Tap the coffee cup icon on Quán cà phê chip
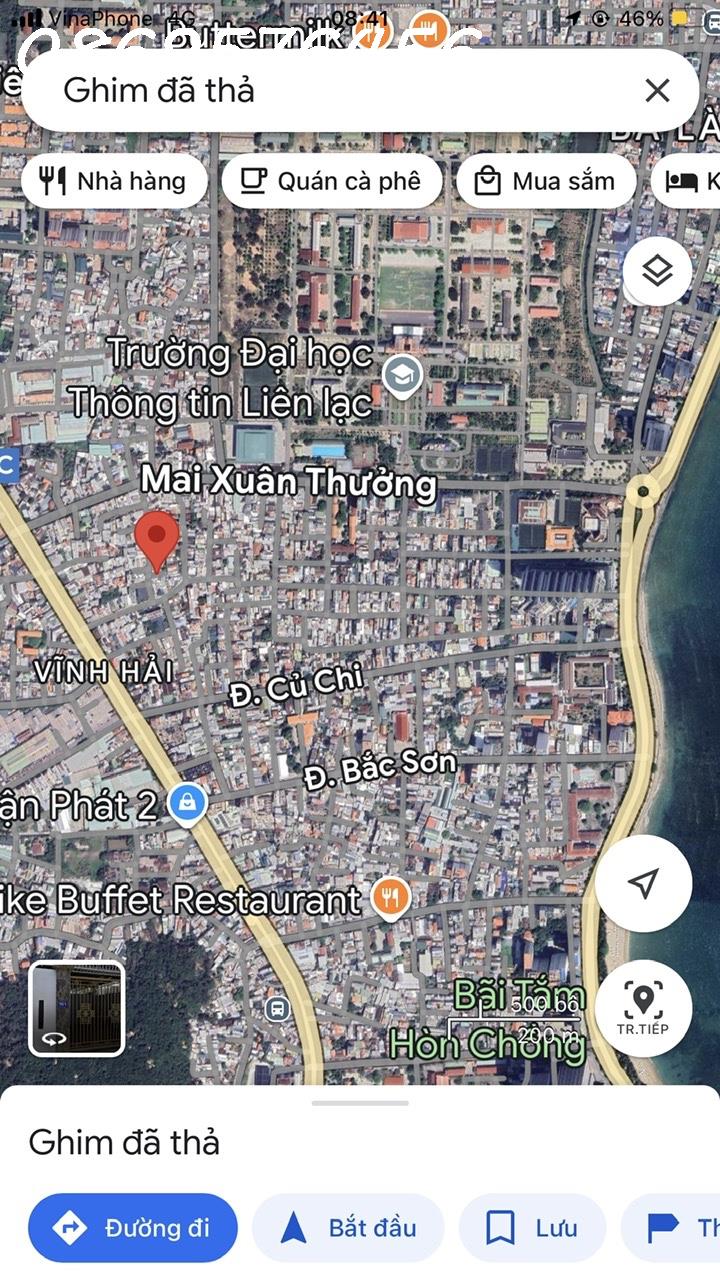This screenshot has width=720, height=1280. [x=253, y=181]
